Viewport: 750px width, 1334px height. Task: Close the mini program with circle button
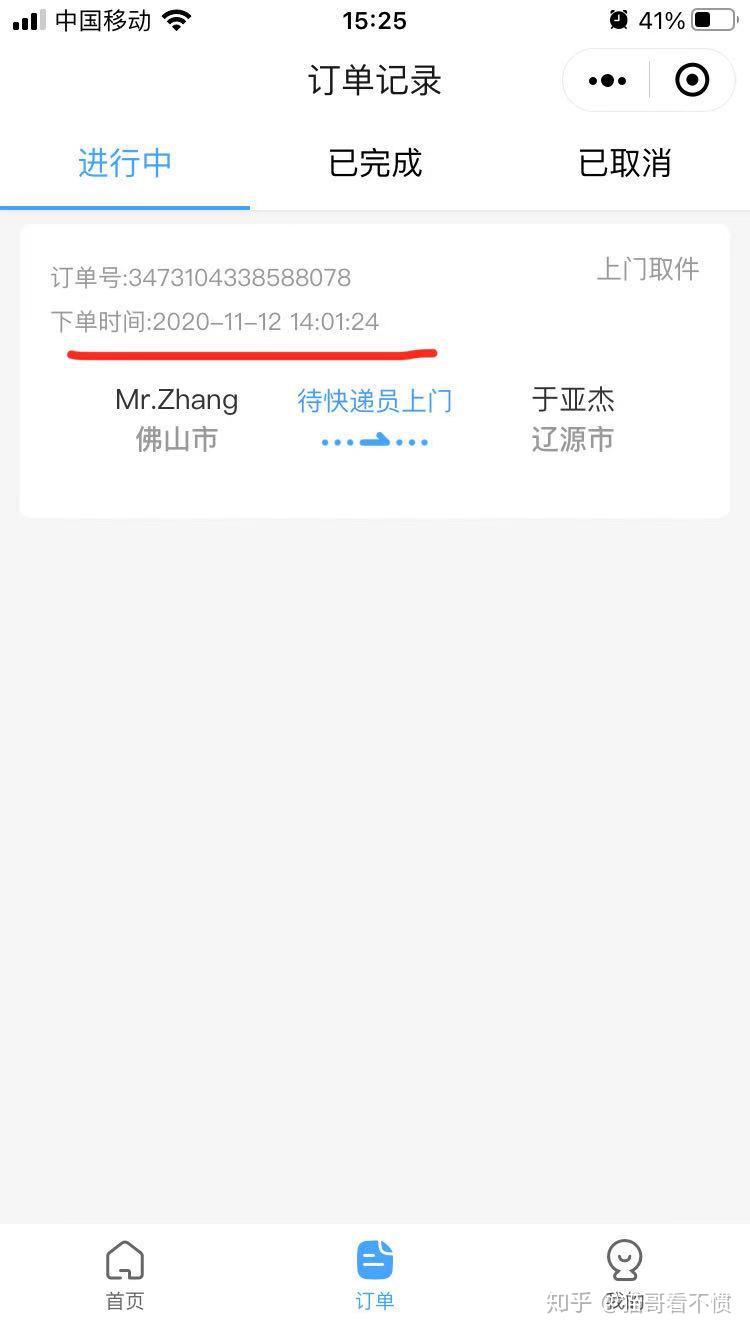click(x=692, y=81)
